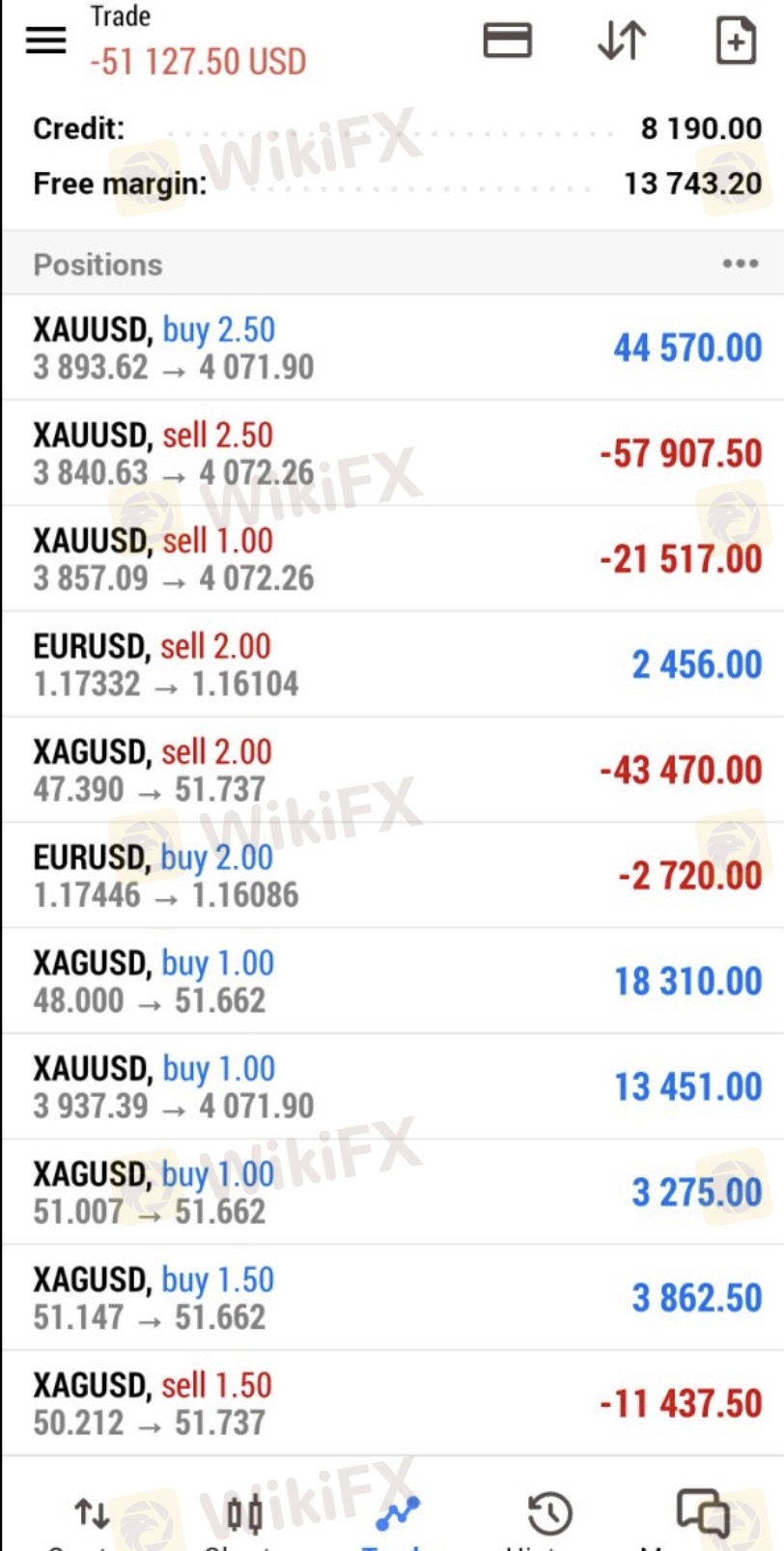Open XAGUSD sell 1.50 position
784x1551 pixels.
coord(392,1403)
